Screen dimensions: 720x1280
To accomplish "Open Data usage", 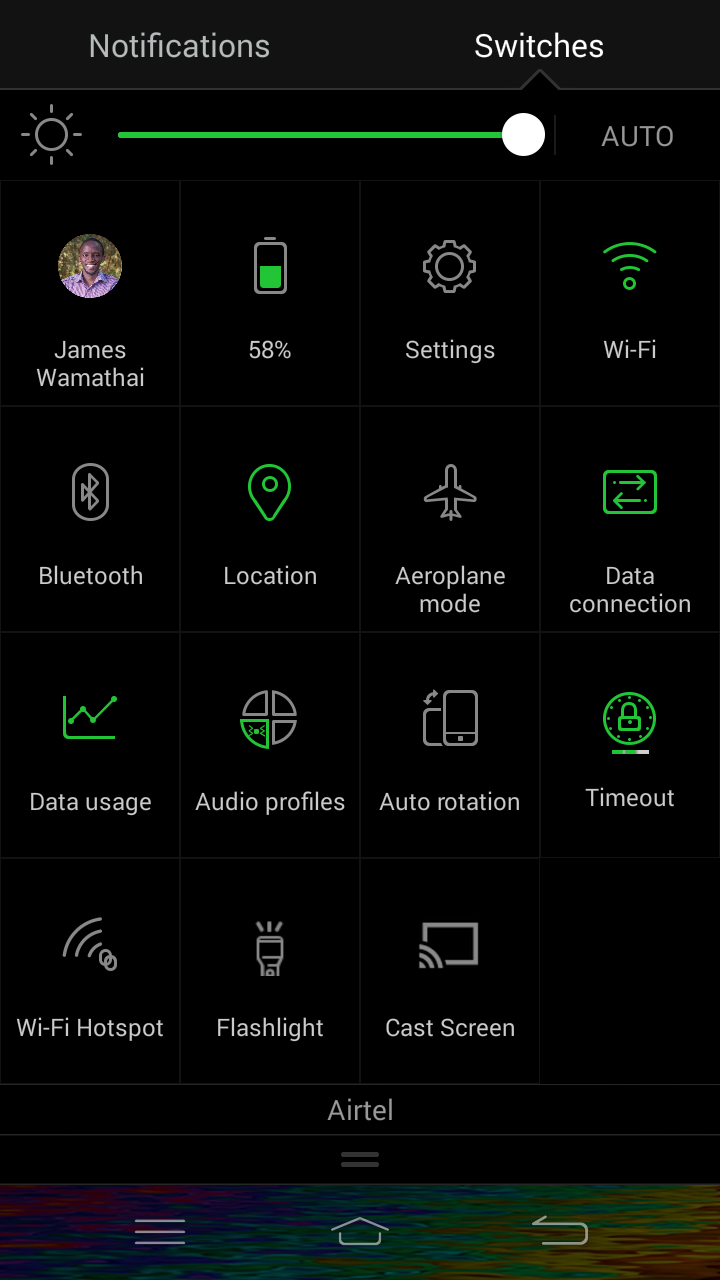I will tap(90, 745).
